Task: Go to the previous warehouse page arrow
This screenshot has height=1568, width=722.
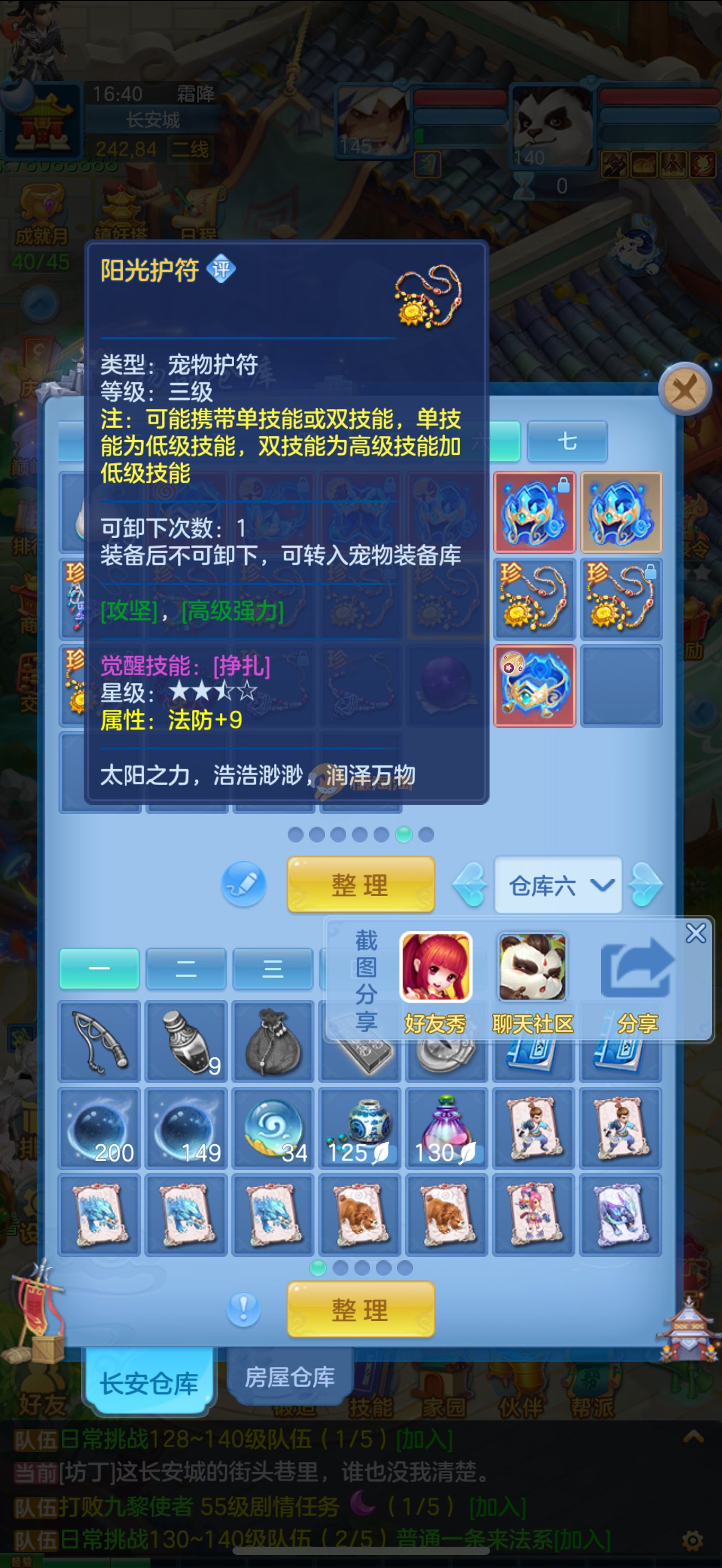Action: tap(470, 885)
